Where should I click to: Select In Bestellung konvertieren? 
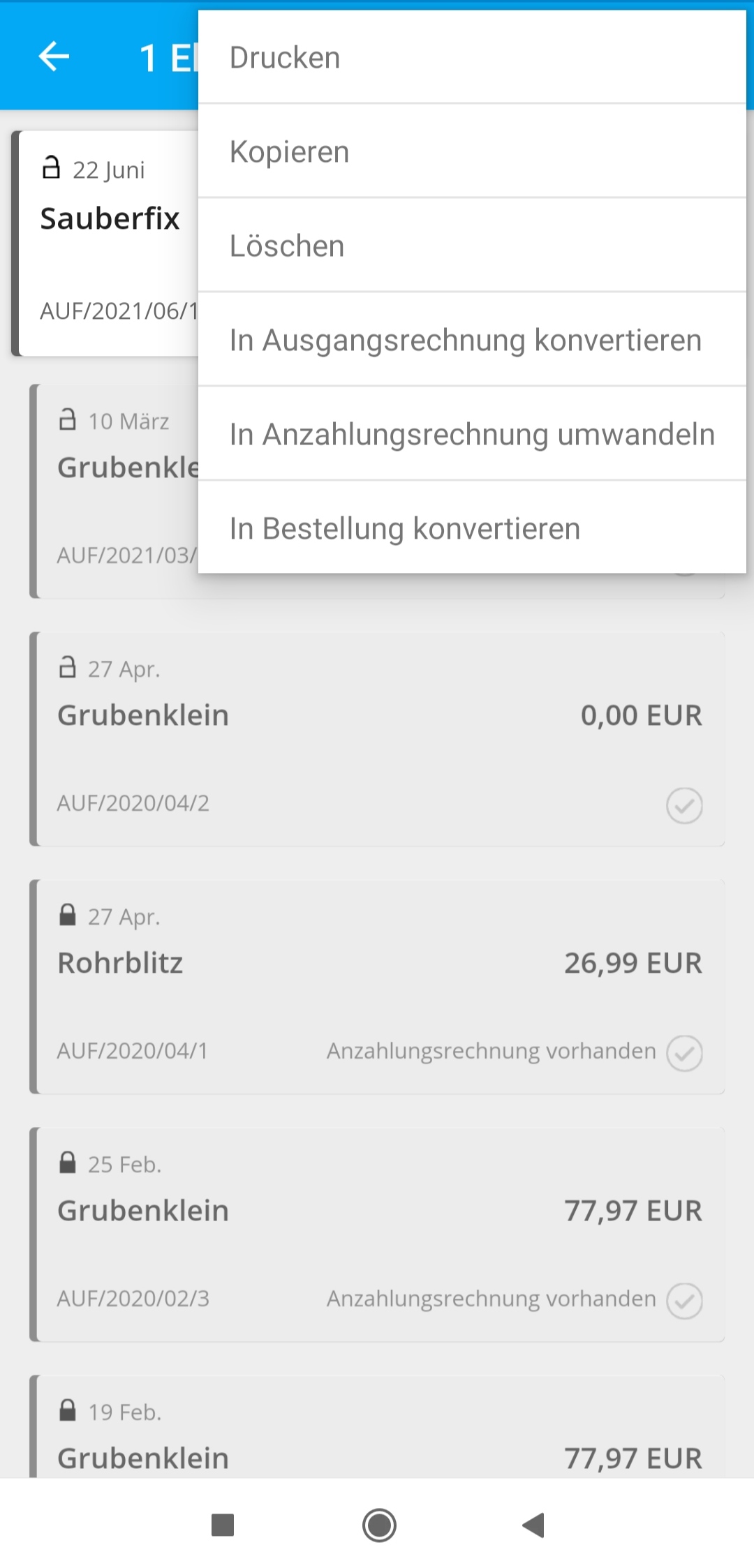(472, 528)
